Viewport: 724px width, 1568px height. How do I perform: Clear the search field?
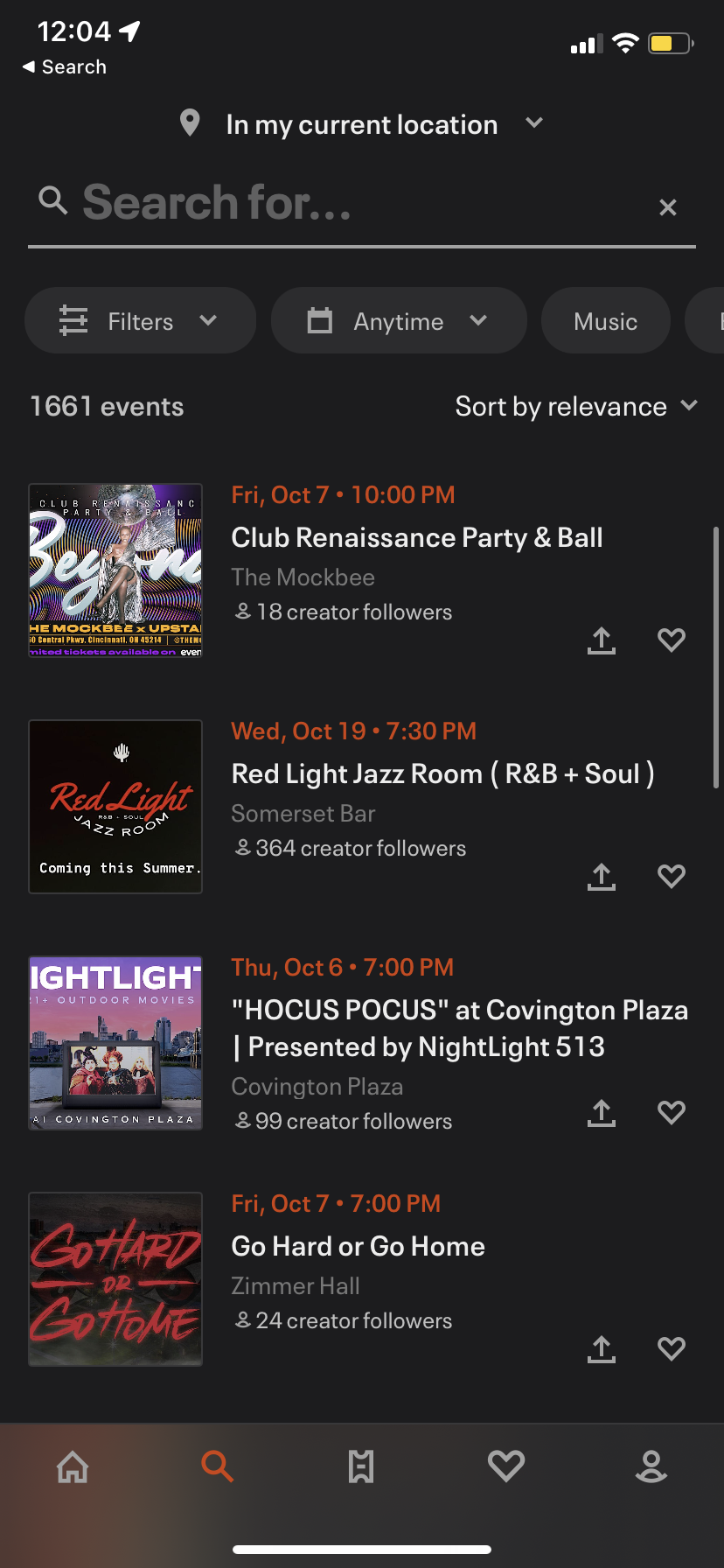pyautogui.click(x=667, y=207)
